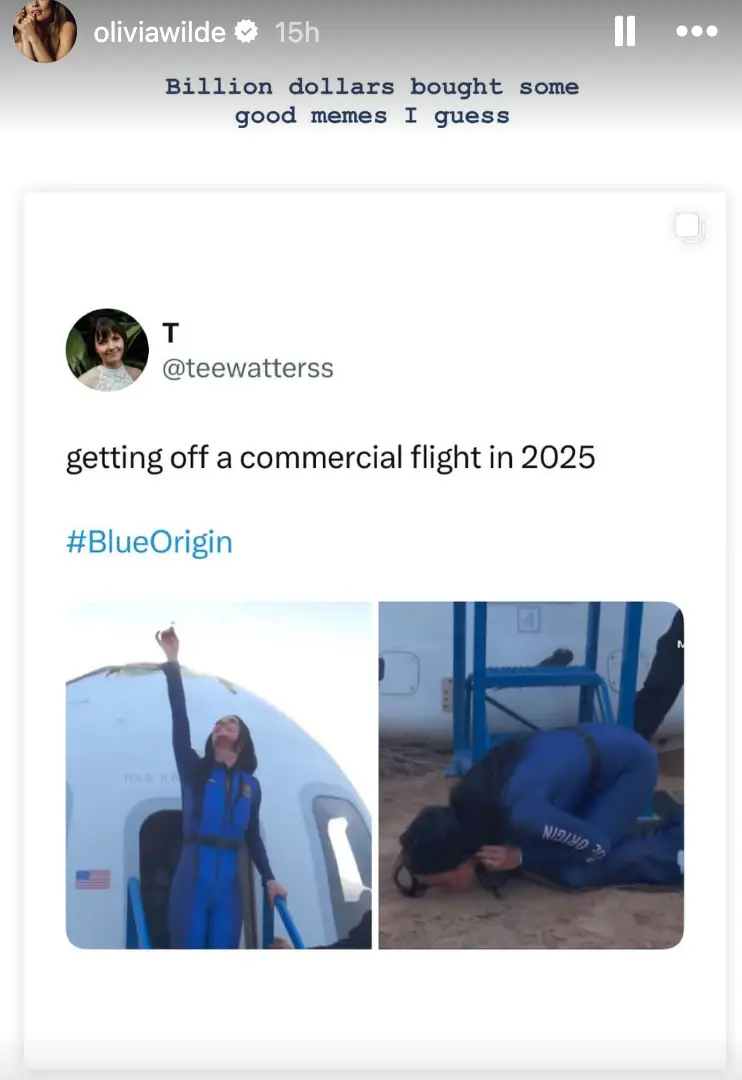Click the multiple-posts stack icon on the tweet card
This screenshot has width=742, height=1080.
687,228
